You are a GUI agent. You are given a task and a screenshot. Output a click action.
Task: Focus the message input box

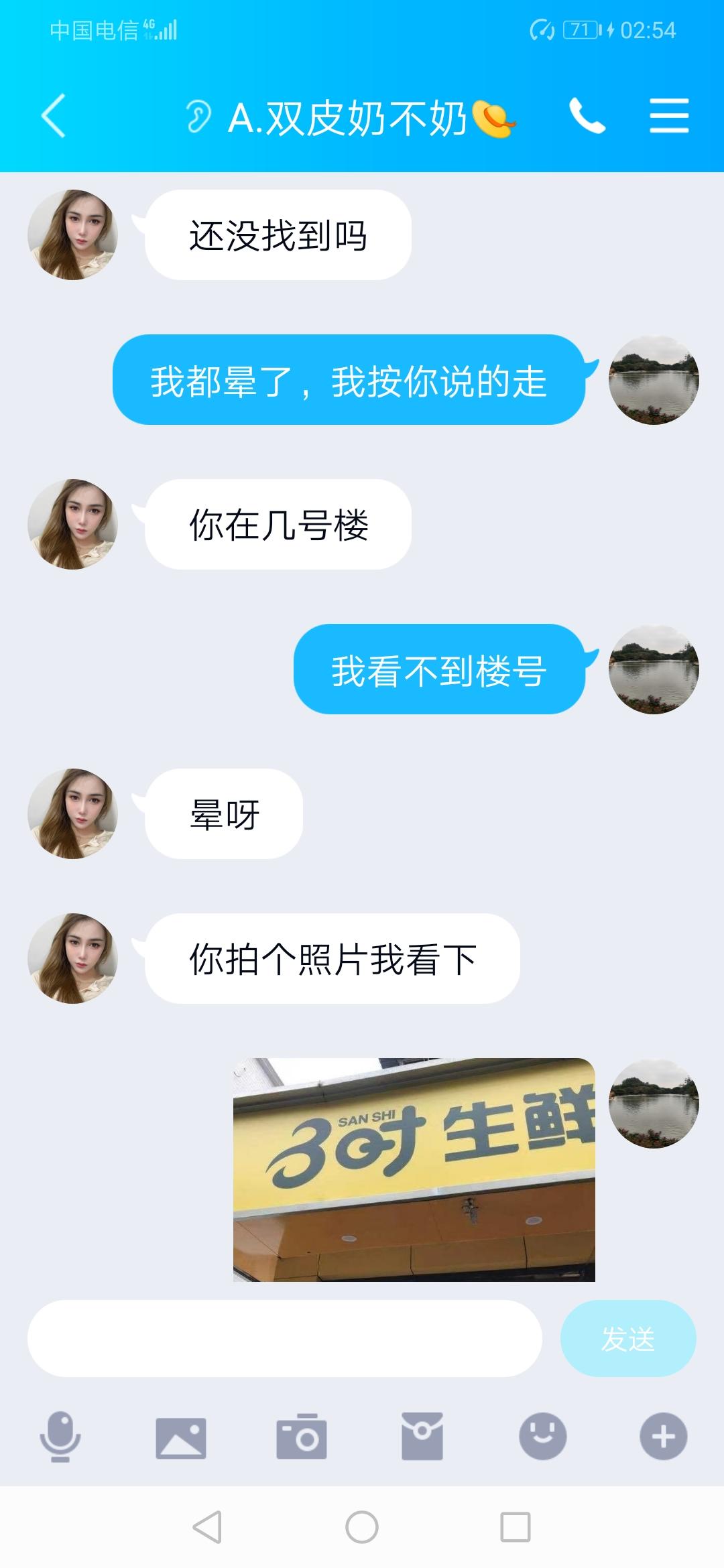click(284, 1338)
